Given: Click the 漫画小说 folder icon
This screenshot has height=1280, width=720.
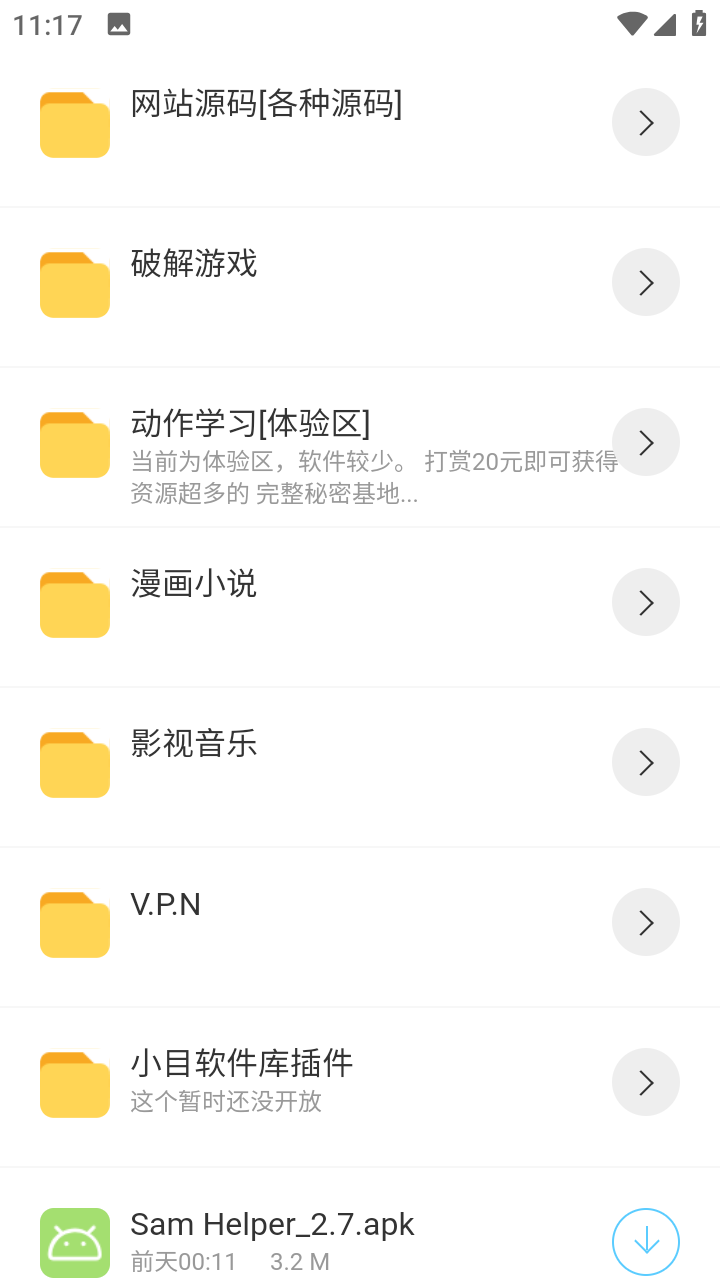Looking at the screenshot, I should pos(74,604).
